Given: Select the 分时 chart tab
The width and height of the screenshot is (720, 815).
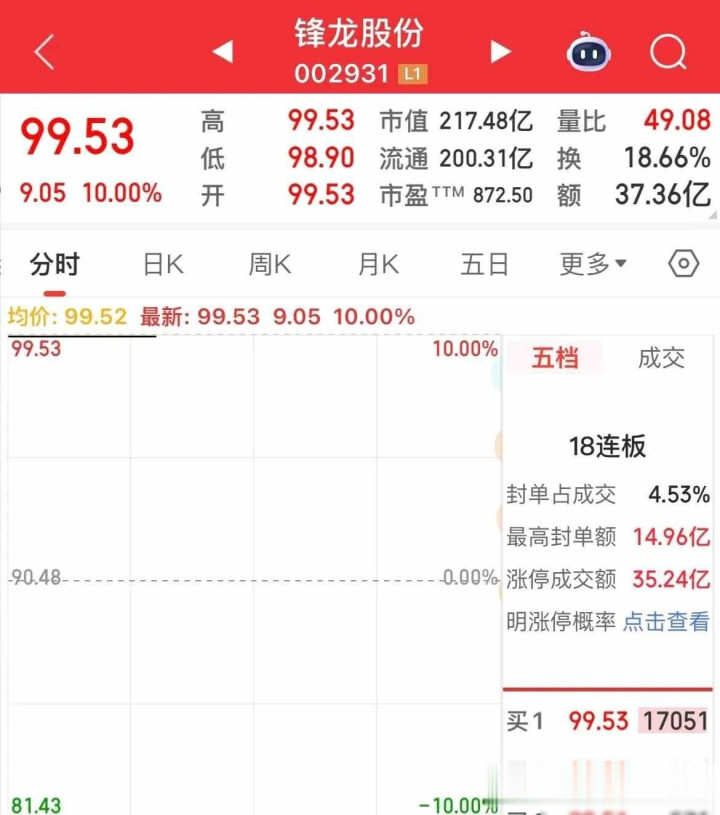Looking at the screenshot, I should coord(54,265).
